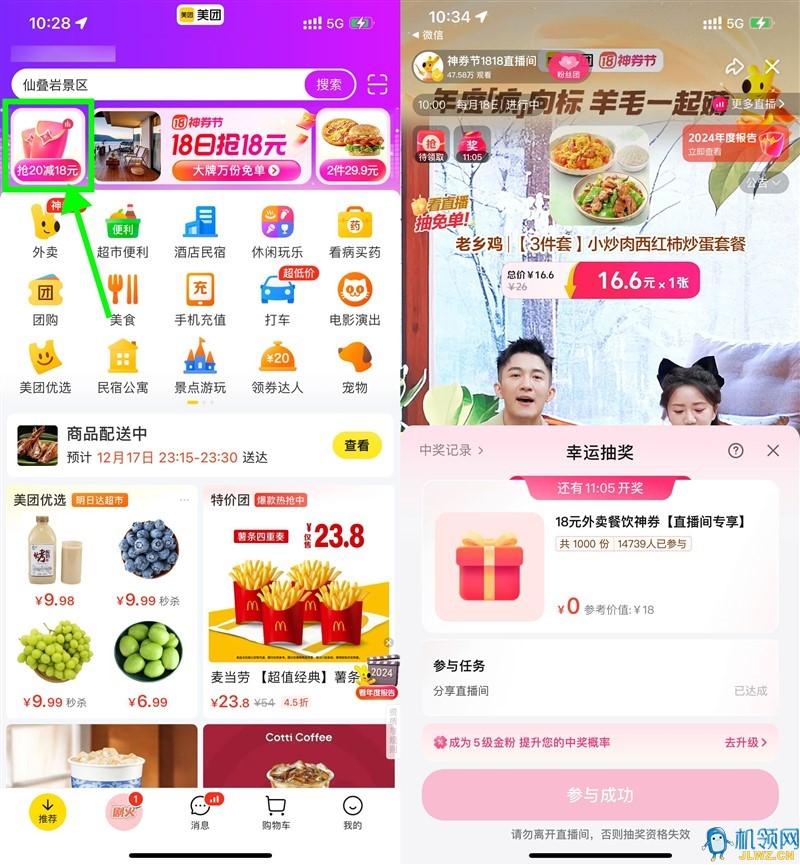This screenshot has width=800, height=865.
Task: Open the scan code icon
Action: click(378, 85)
